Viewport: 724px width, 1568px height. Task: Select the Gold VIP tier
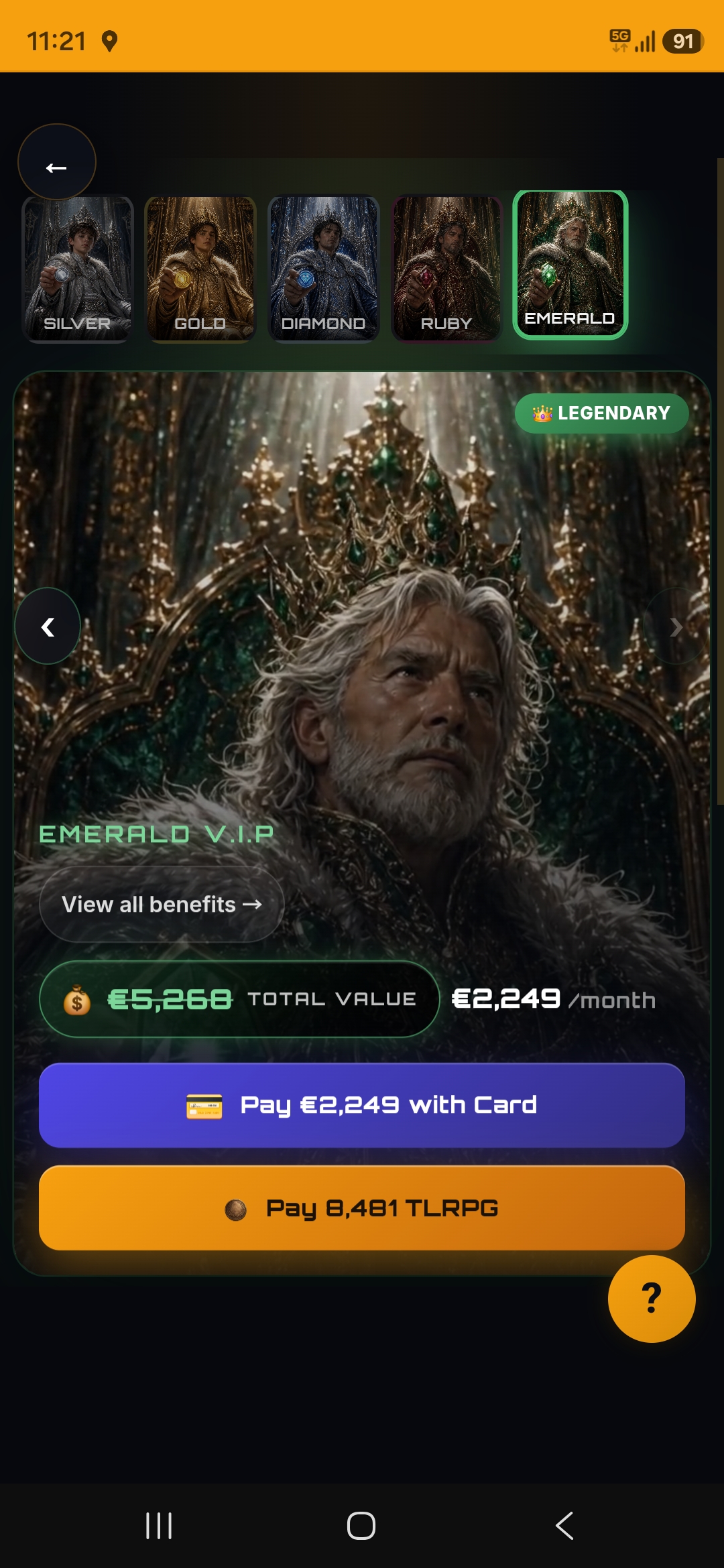click(200, 269)
